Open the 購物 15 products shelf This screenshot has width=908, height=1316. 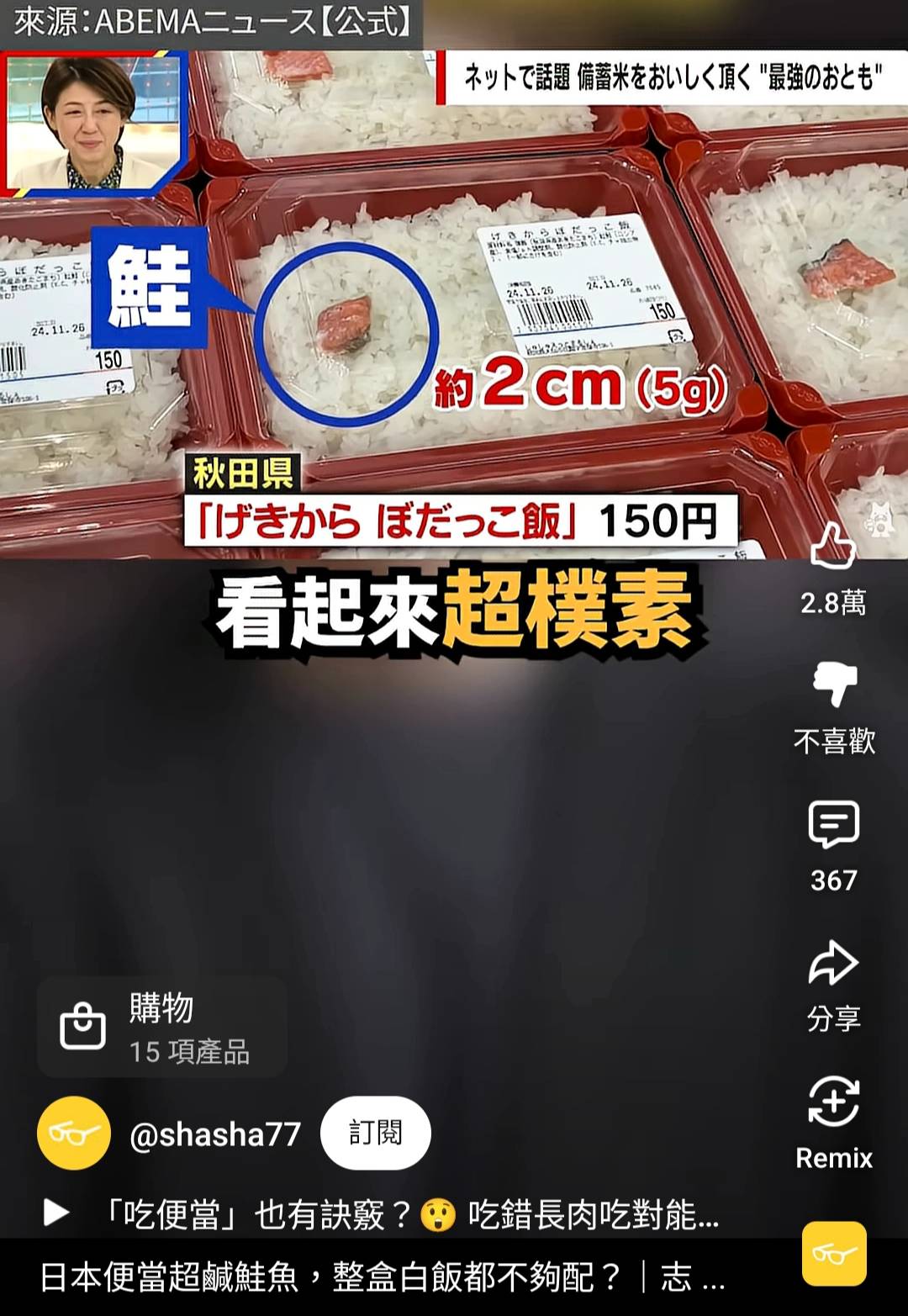(x=162, y=1027)
